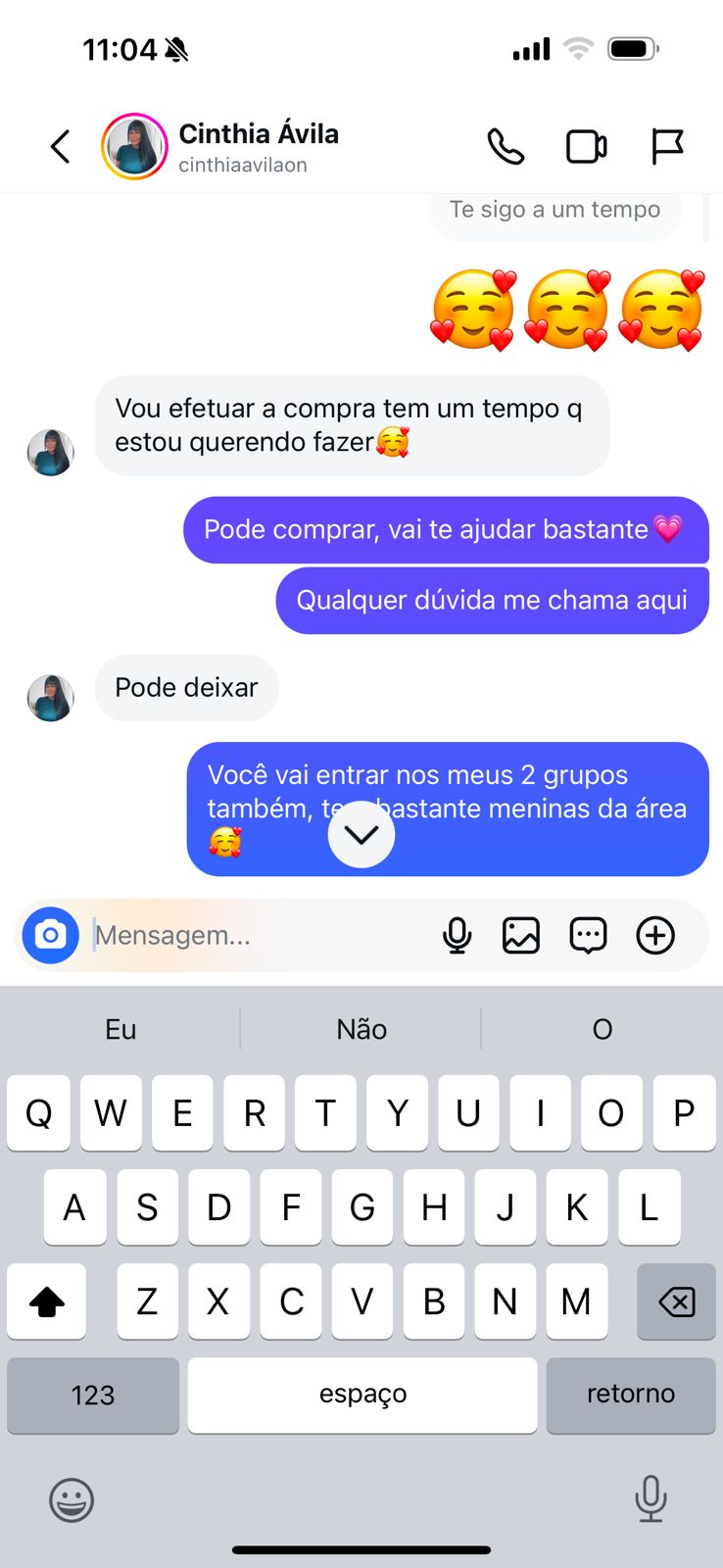
Task: Select the suggestion 'Eu'
Action: 120,1028
